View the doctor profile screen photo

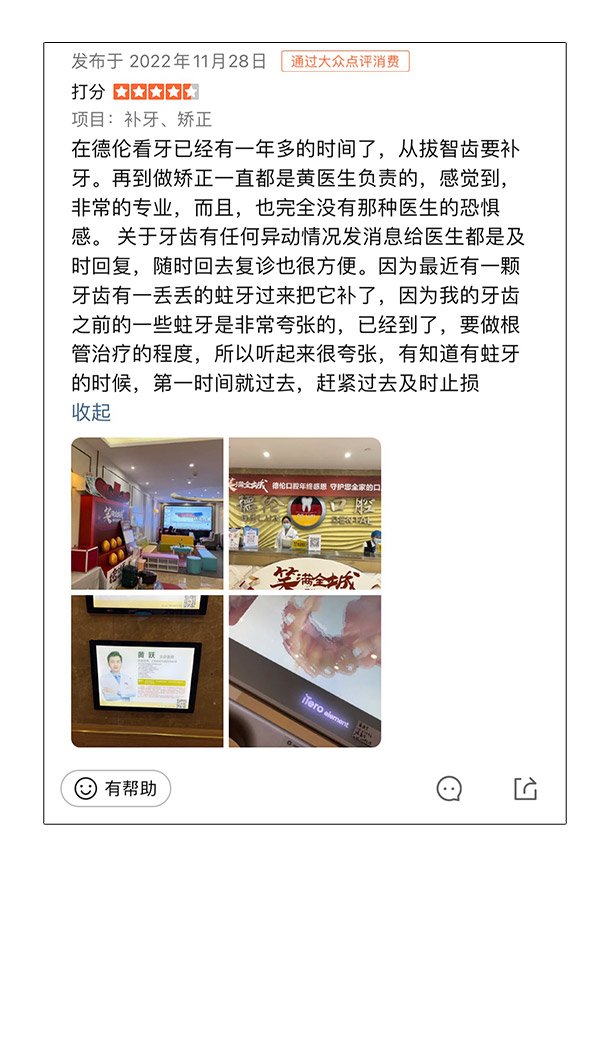point(147,671)
